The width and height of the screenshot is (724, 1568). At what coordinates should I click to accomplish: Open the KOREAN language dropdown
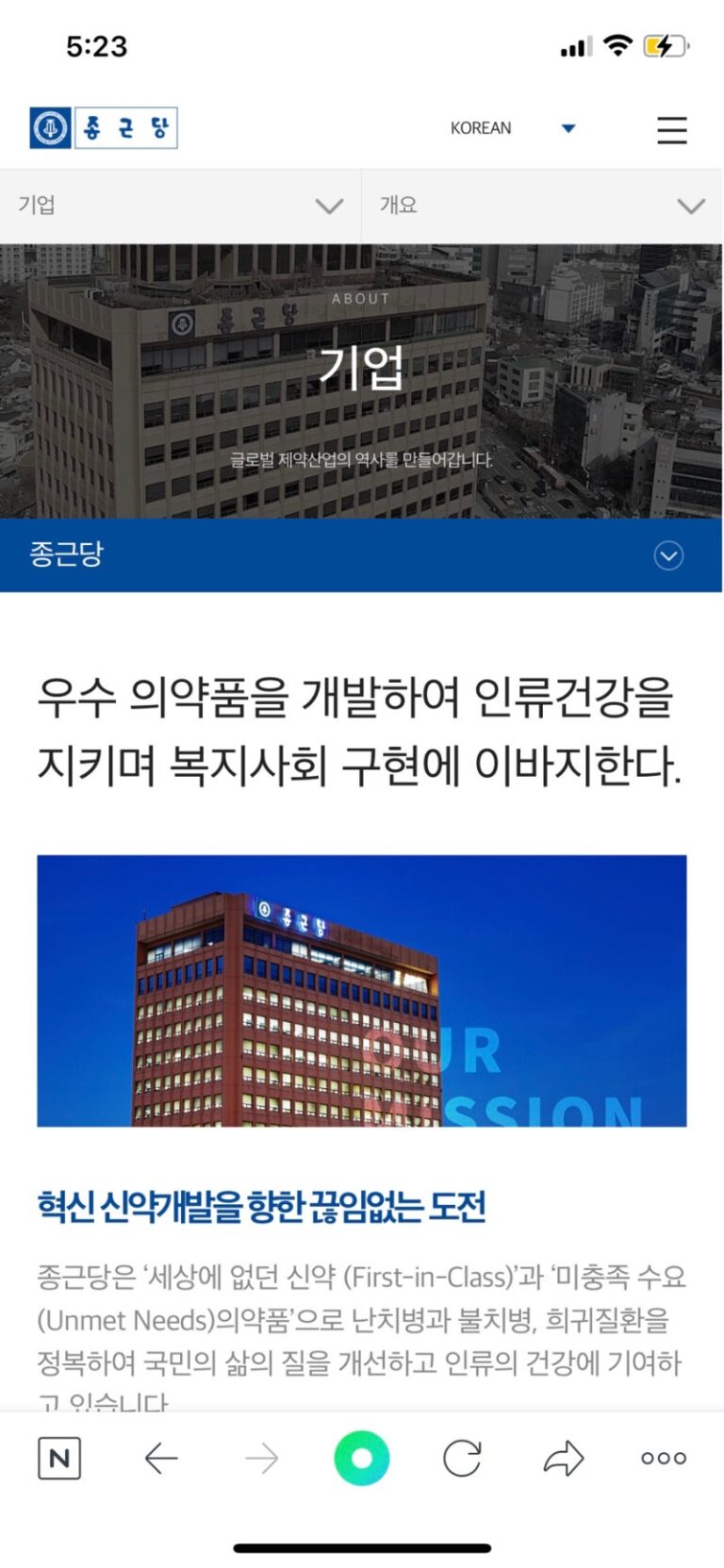coord(513,128)
